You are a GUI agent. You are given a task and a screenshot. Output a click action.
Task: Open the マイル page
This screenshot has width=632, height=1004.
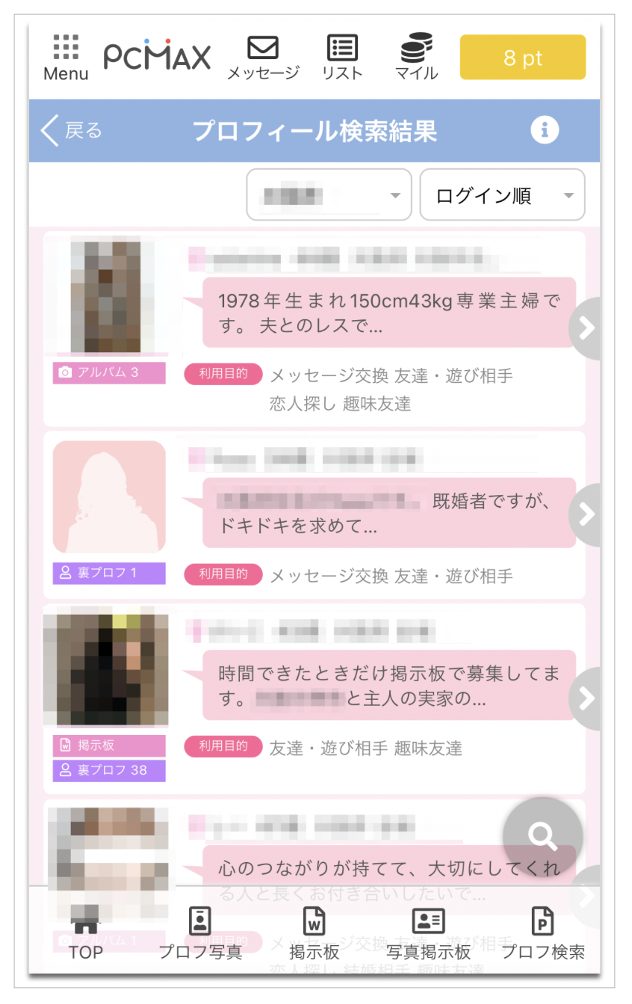pos(416,58)
